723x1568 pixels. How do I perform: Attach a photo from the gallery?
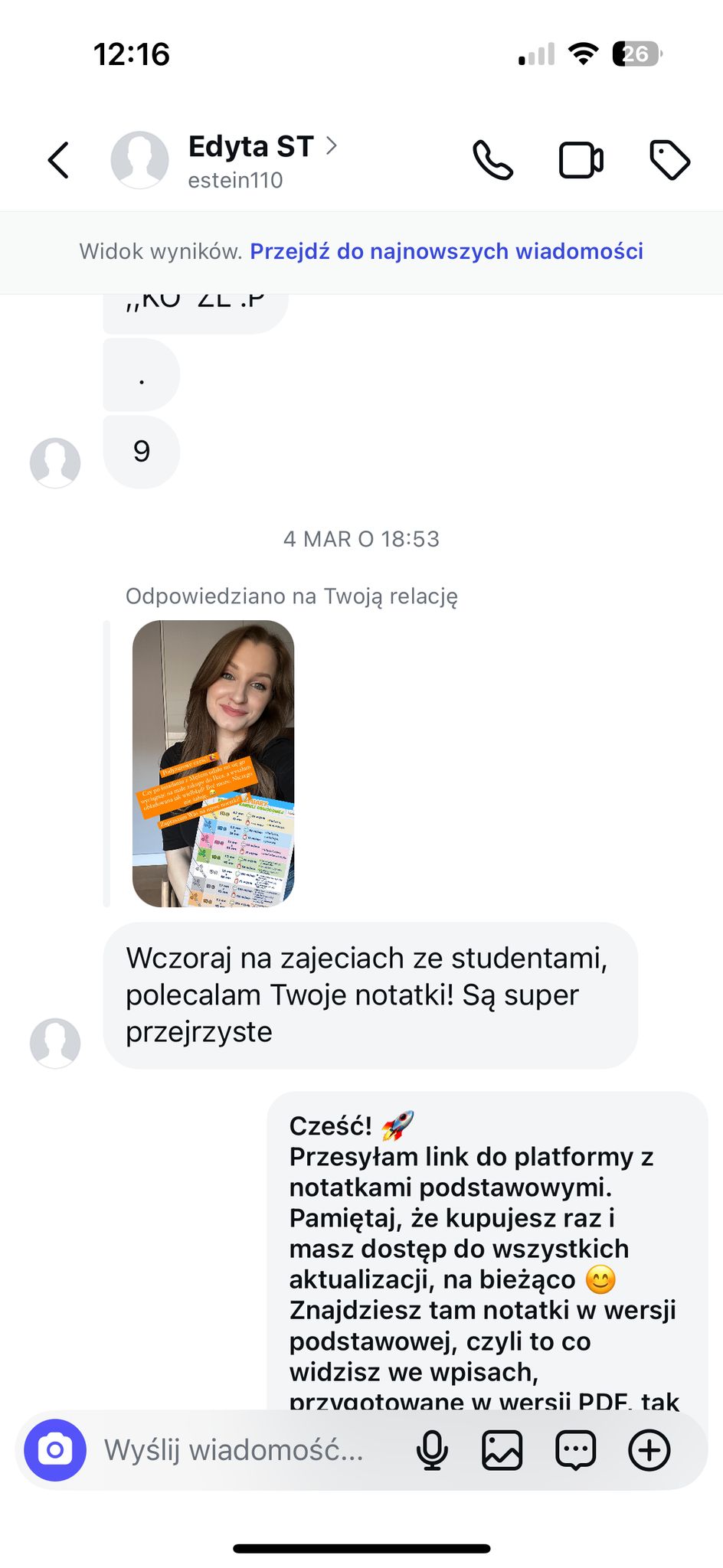(502, 1450)
